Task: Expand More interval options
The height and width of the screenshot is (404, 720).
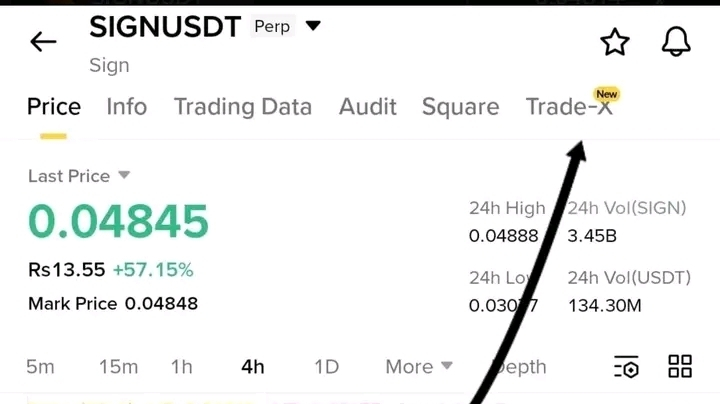Action: click(x=419, y=367)
